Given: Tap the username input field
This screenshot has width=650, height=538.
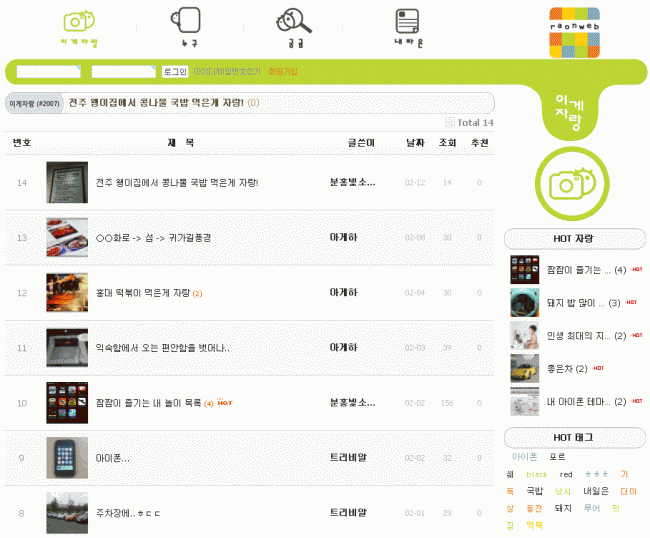Looking at the screenshot, I should [48, 72].
